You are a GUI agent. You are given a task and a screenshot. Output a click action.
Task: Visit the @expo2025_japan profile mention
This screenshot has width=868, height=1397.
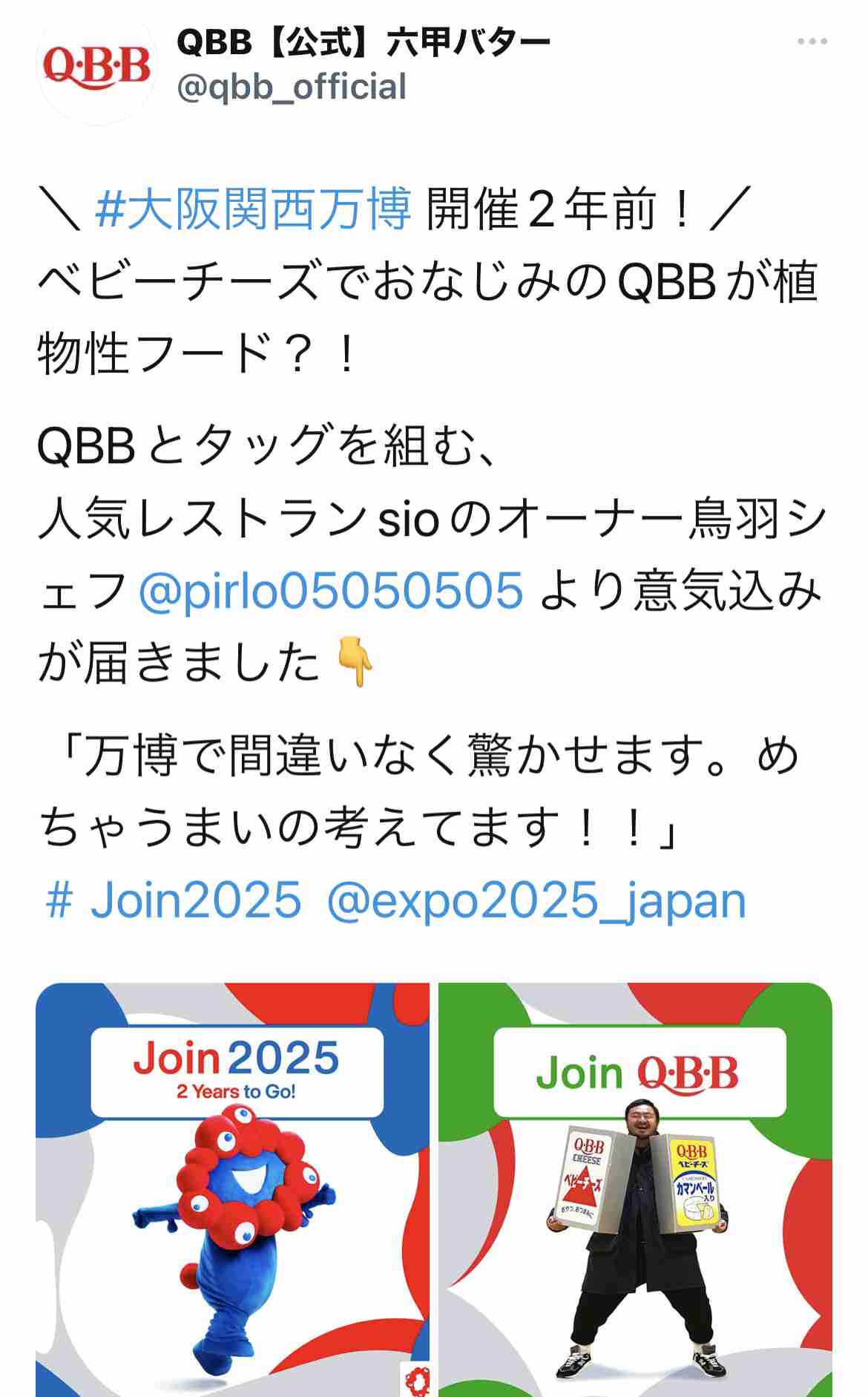[x=536, y=900]
